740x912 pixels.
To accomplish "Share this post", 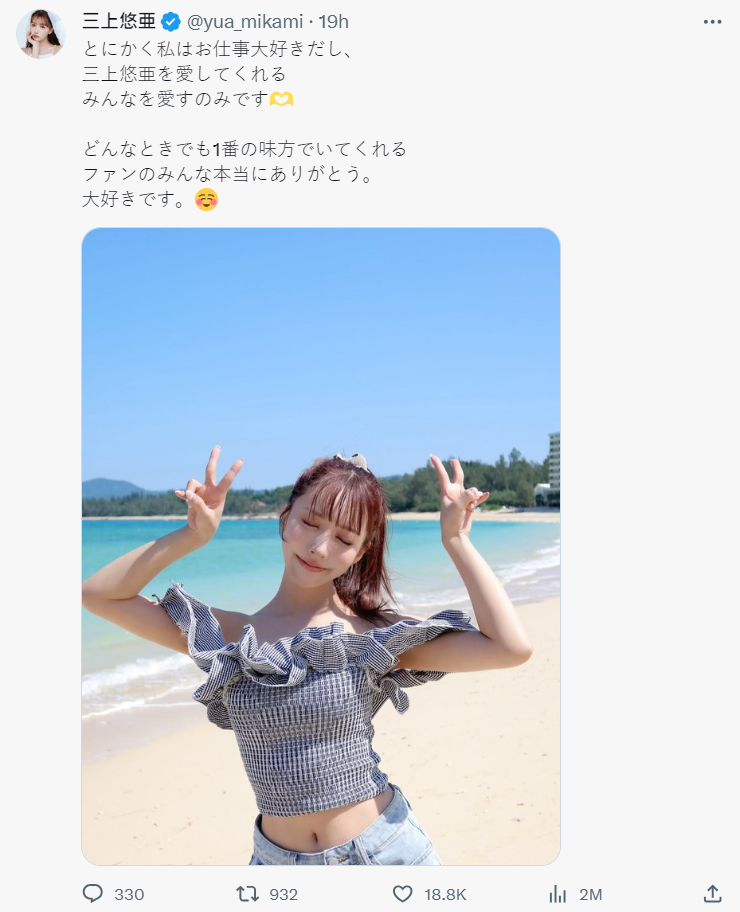I will [712, 893].
